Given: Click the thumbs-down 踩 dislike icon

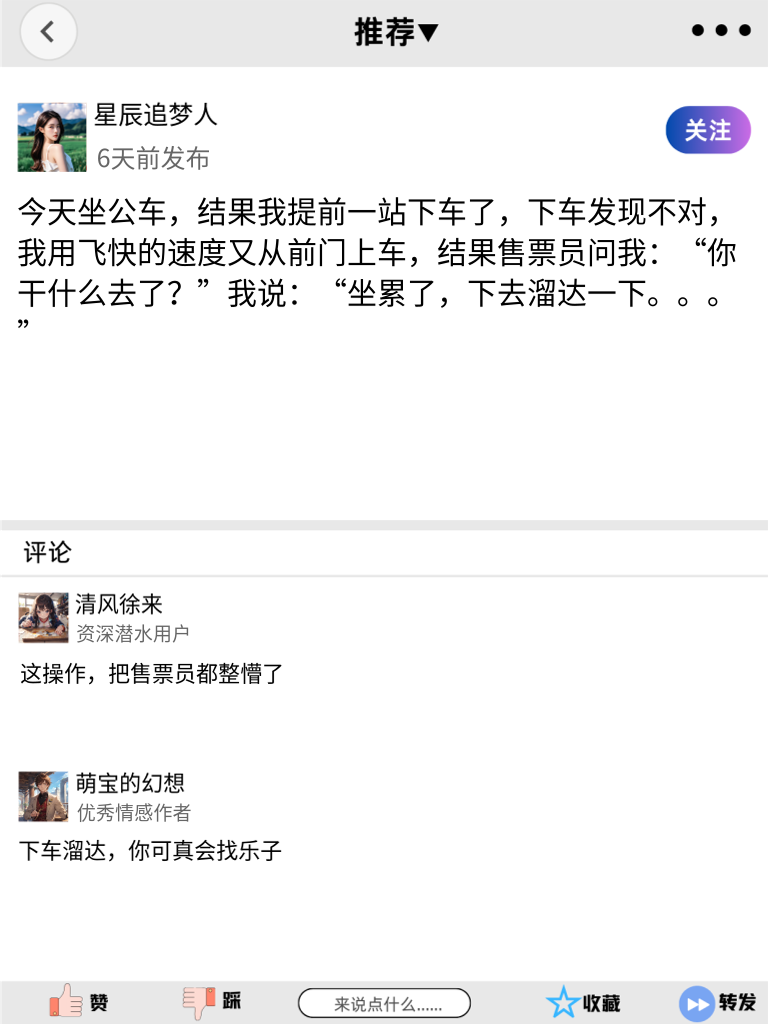Looking at the screenshot, I should click(199, 1001).
